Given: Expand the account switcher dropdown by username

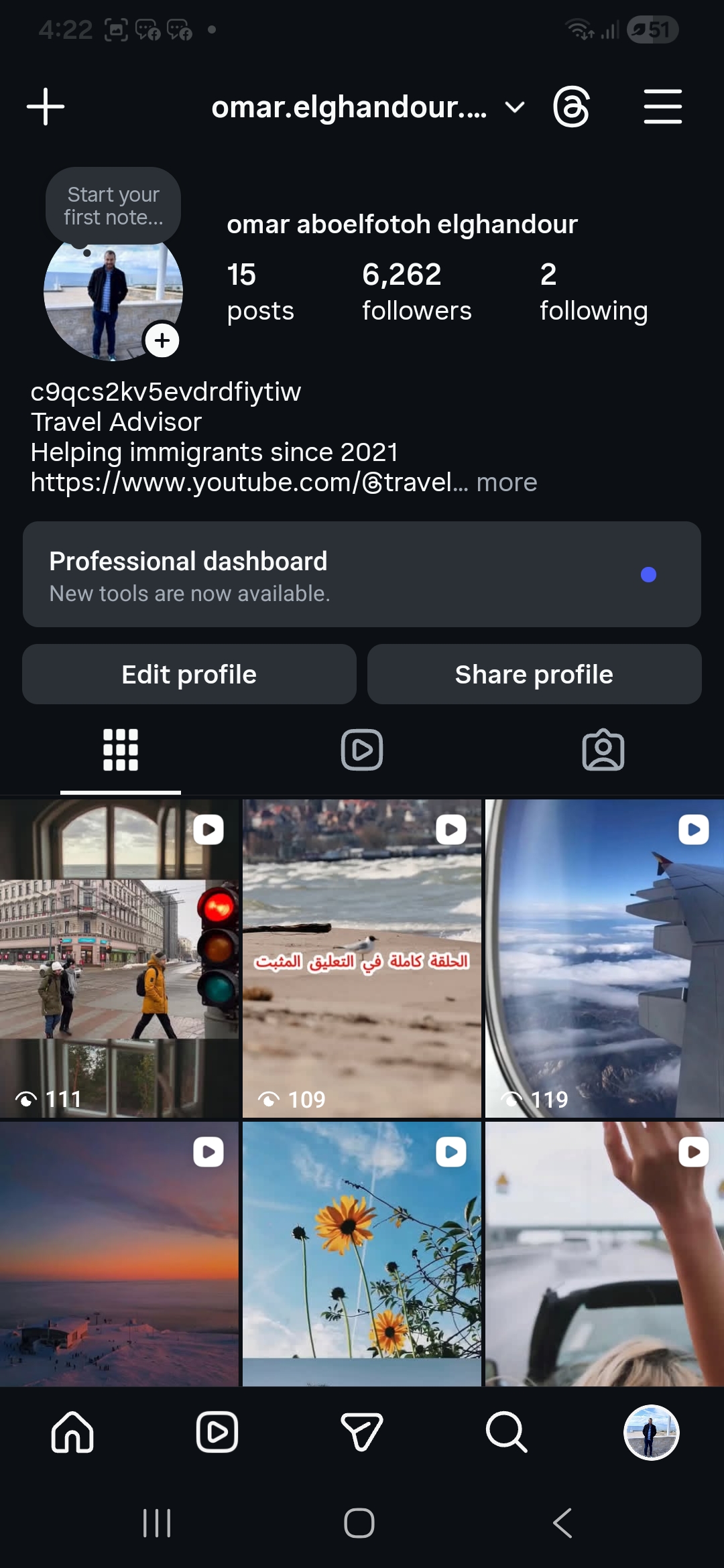Looking at the screenshot, I should 514,107.
